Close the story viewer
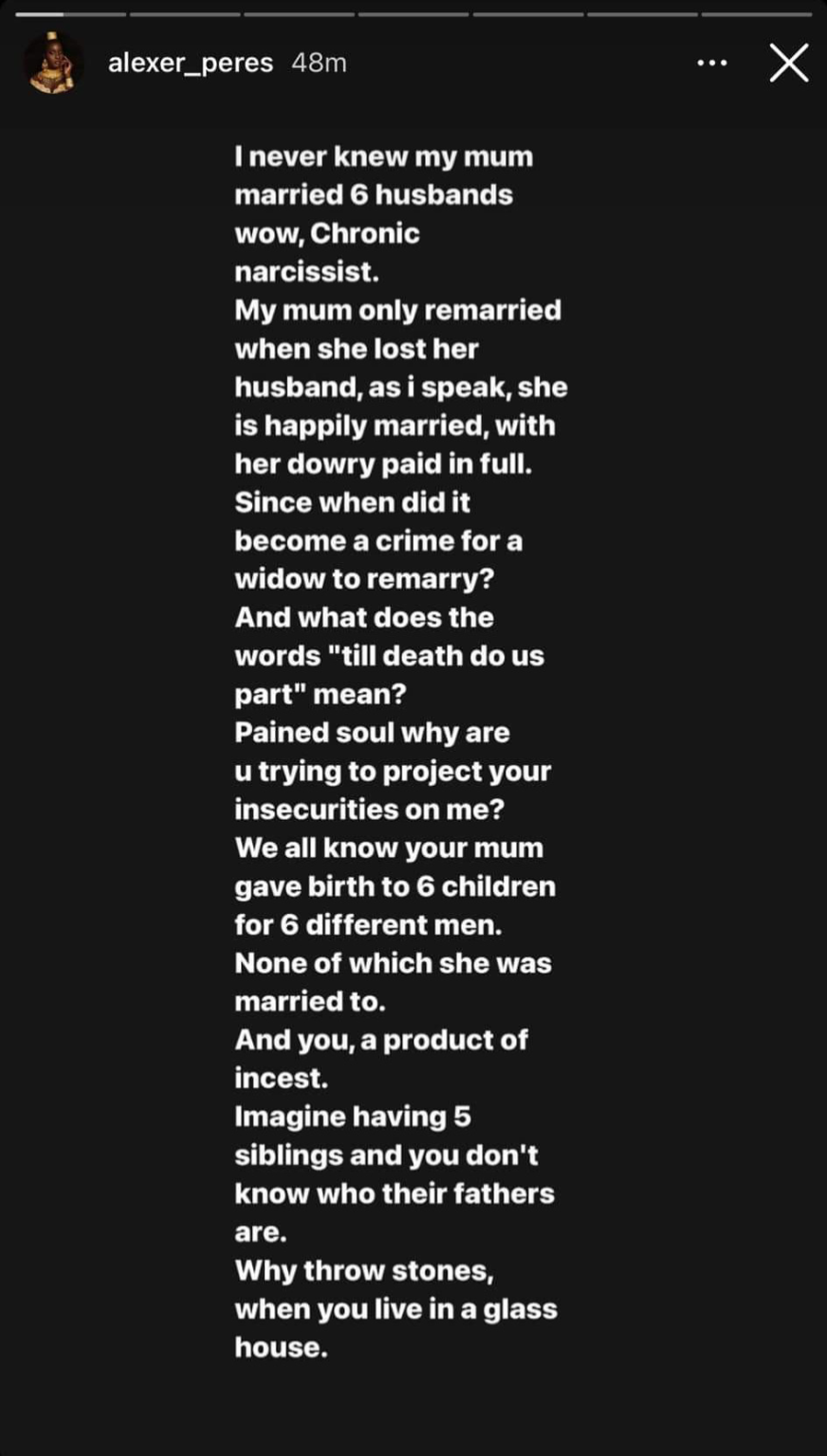Screen dimensions: 827x1456 pos(788,64)
